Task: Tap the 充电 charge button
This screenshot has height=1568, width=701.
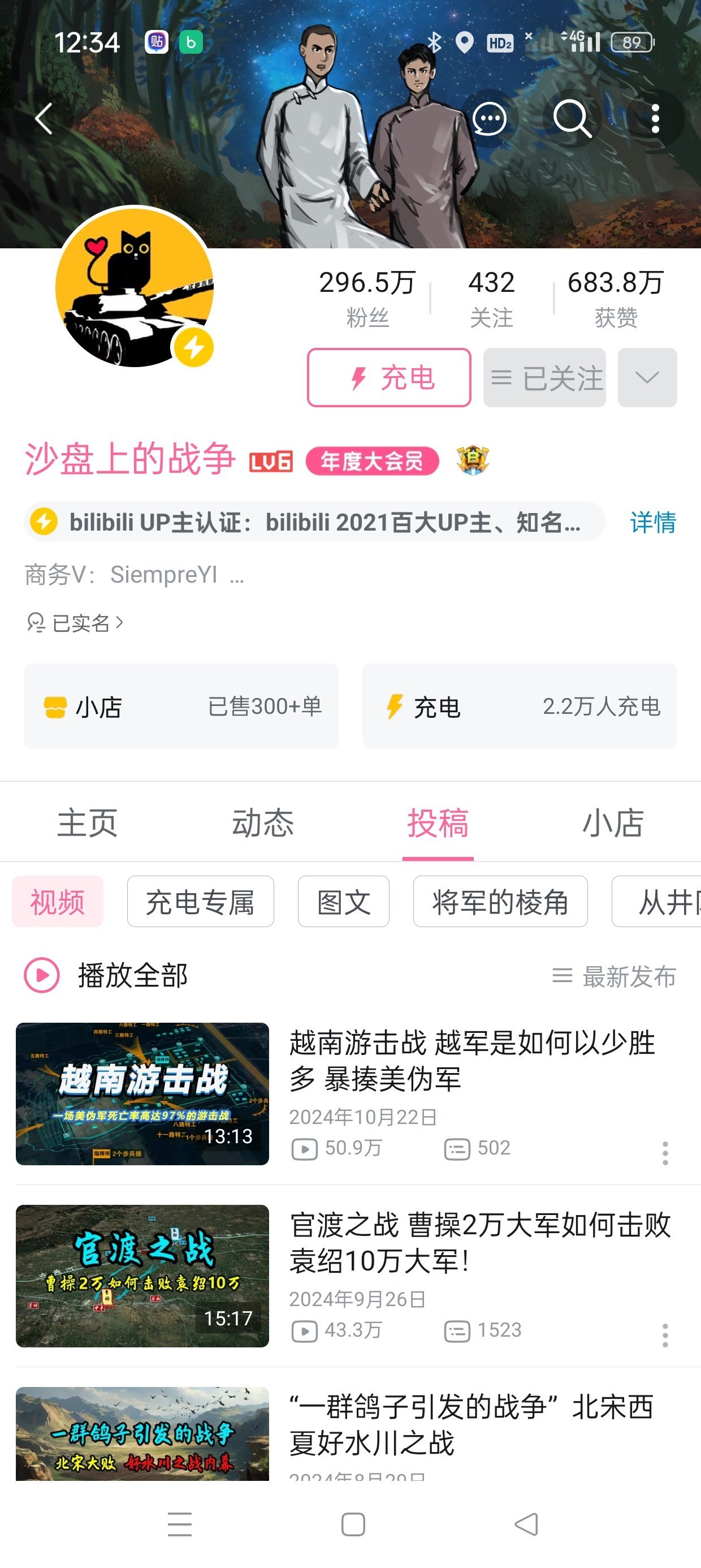Action: click(x=389, y=377)
